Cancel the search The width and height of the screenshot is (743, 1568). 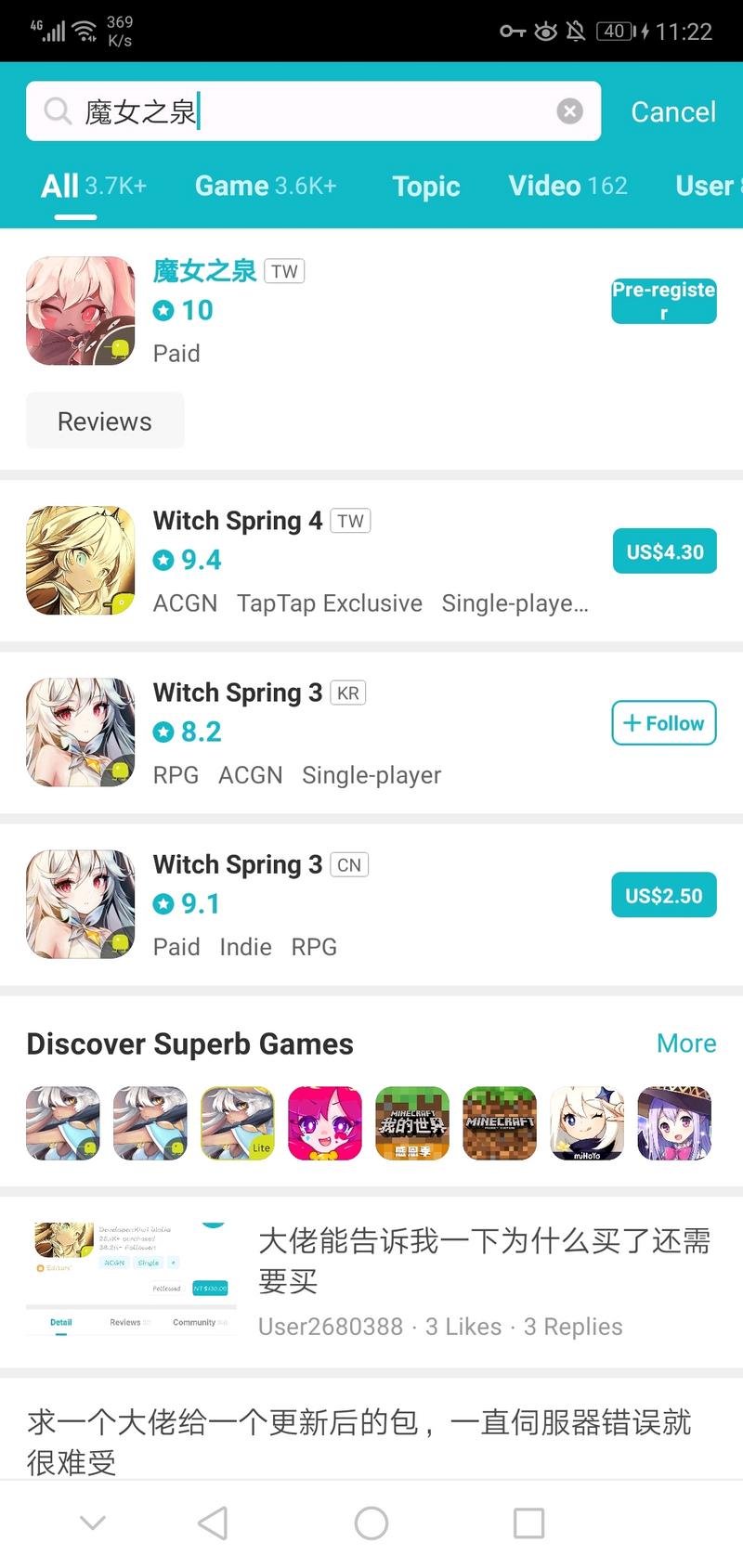coord(672,111)
